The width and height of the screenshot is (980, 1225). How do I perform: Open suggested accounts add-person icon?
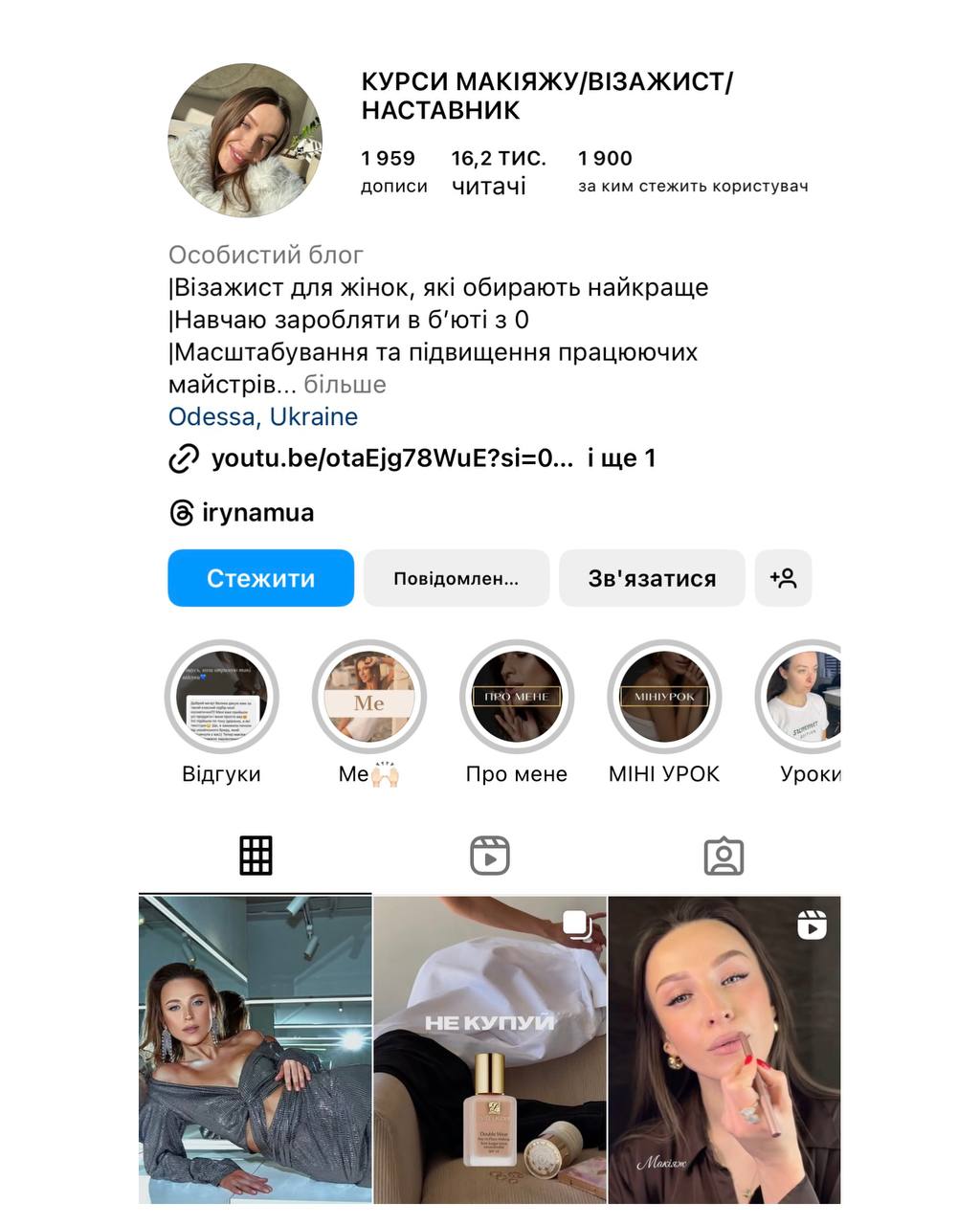(783, 578)
